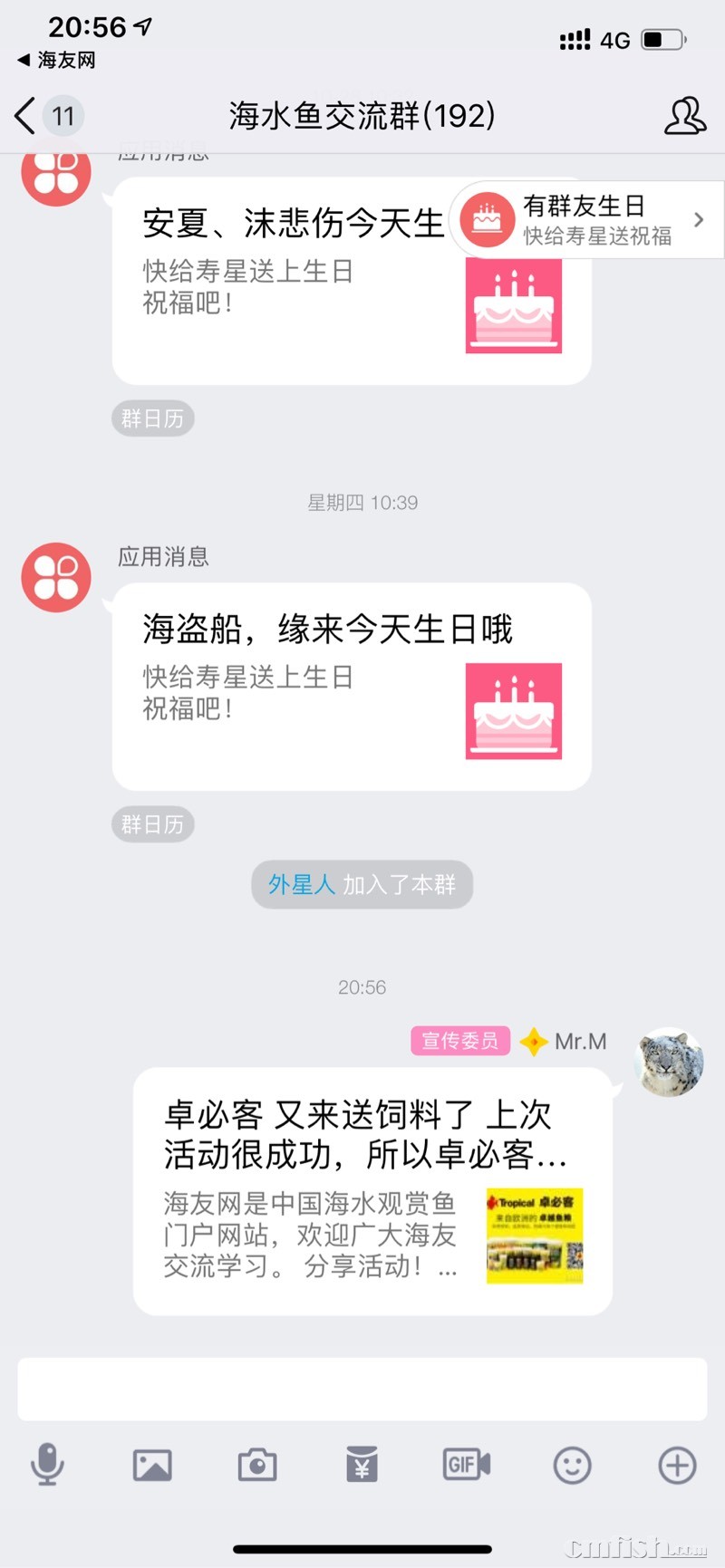View profile of 外星人

click(x=302, y=884)
